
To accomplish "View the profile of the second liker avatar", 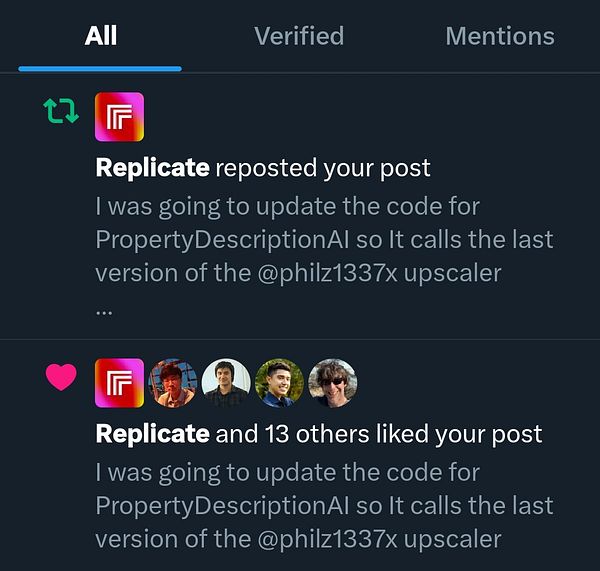I will click(x=173, y=383).
